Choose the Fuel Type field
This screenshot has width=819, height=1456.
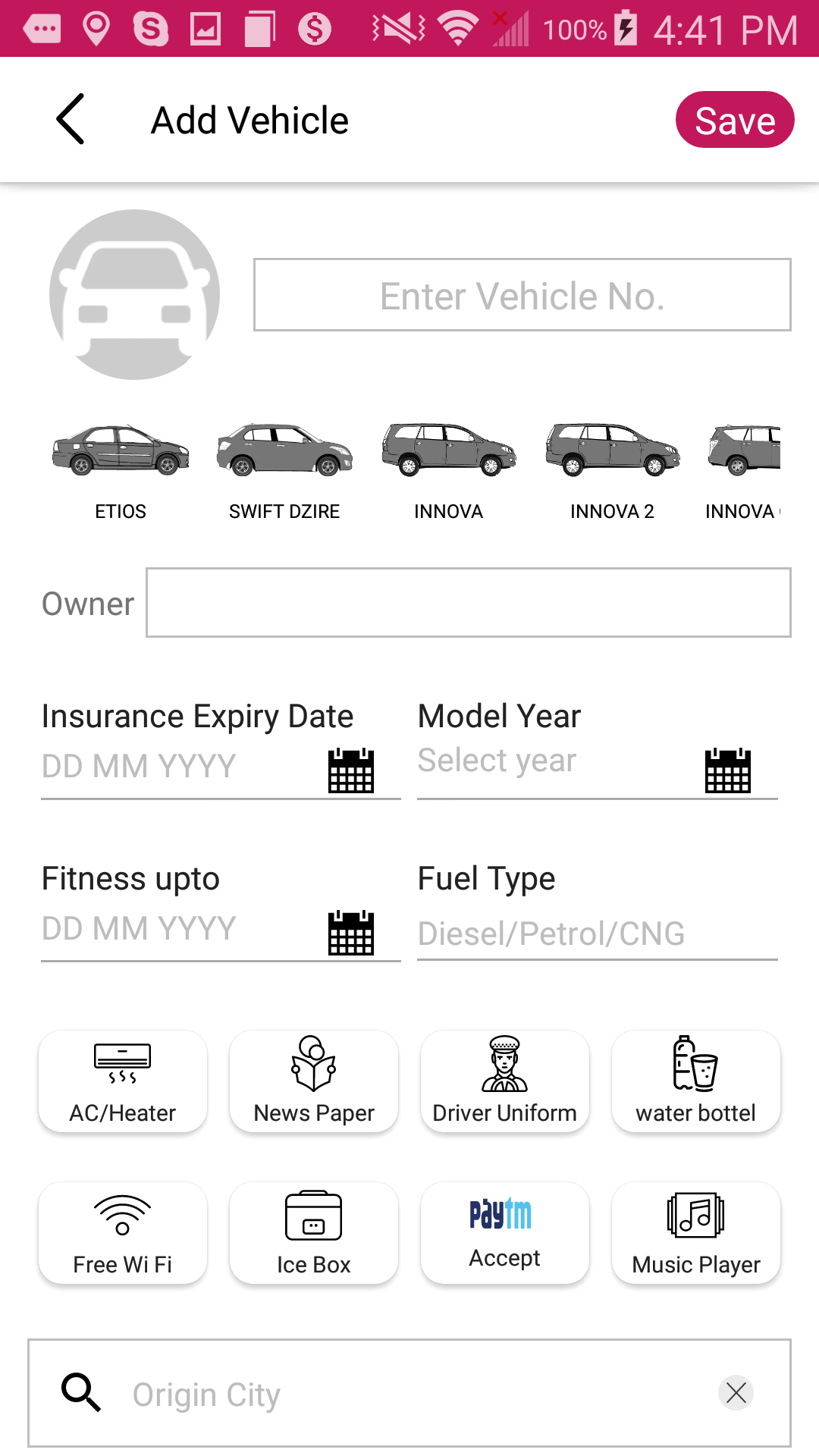597,934
